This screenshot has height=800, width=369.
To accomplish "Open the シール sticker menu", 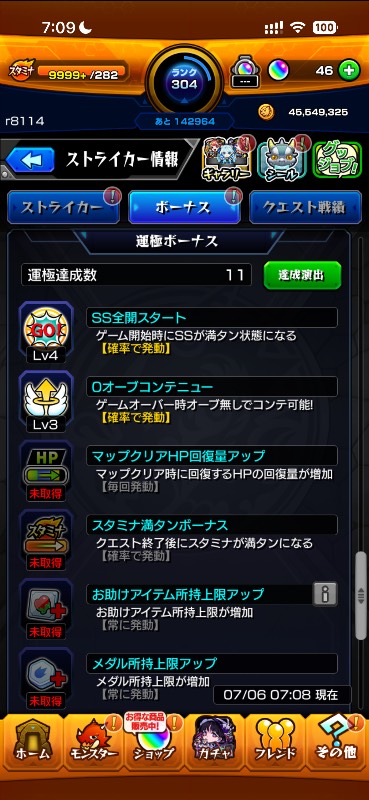I will click(282, 160).
